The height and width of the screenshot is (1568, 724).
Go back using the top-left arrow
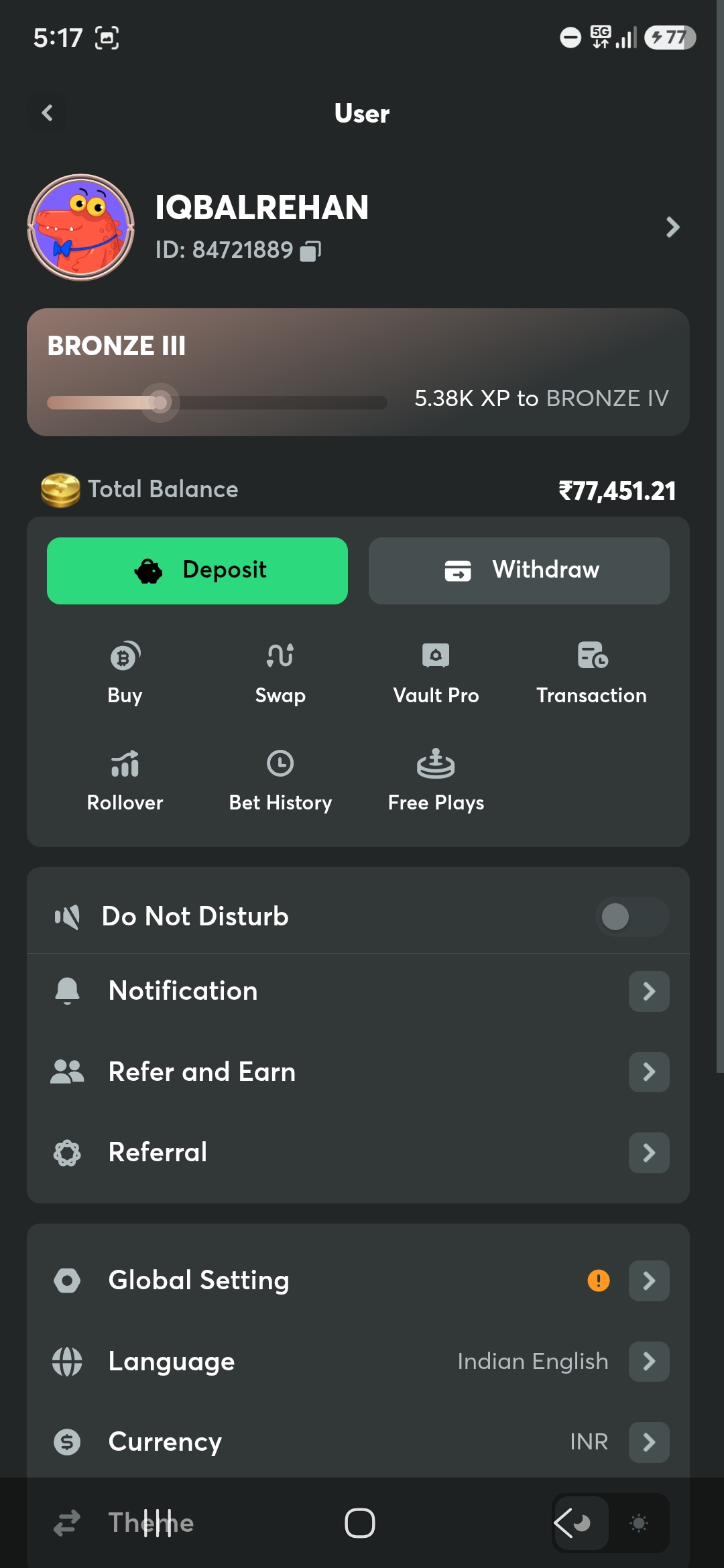[47, 113]
